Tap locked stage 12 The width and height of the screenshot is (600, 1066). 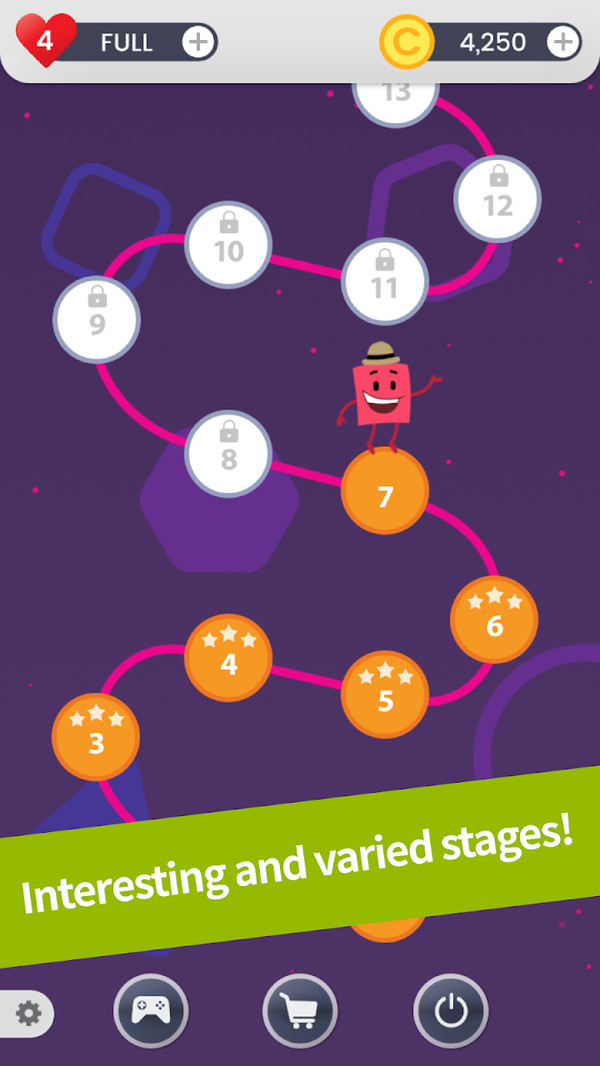point(497,199)
